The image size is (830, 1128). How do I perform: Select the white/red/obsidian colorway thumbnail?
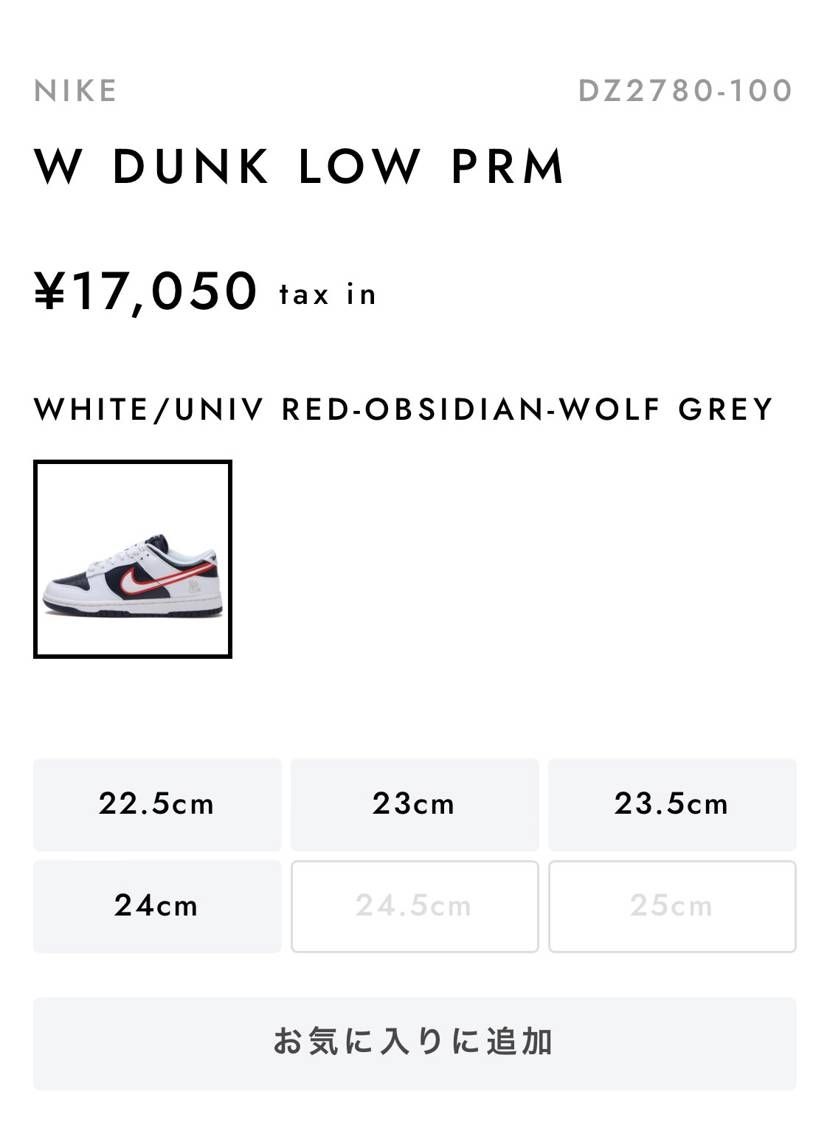(133, 559)
